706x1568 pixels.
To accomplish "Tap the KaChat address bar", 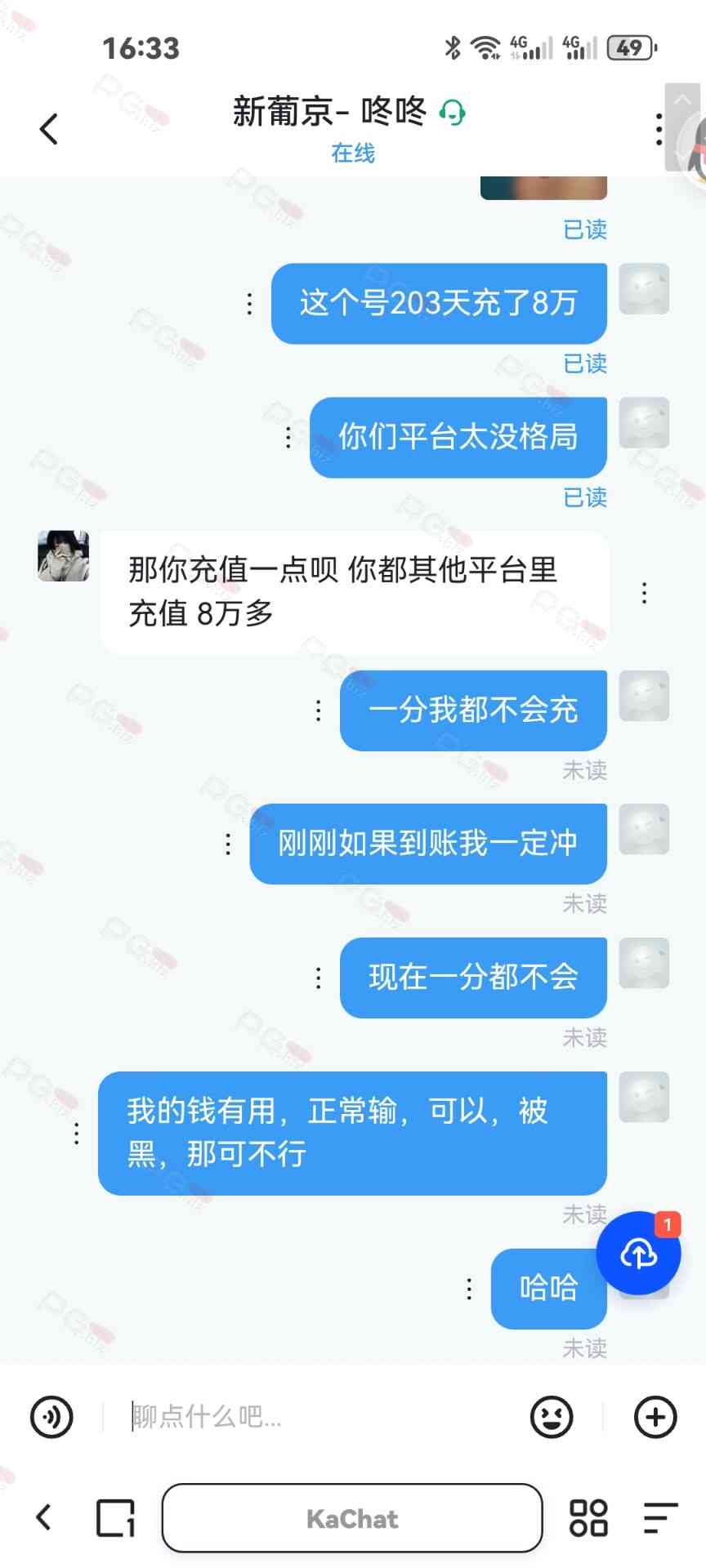I will (352, 1518).
